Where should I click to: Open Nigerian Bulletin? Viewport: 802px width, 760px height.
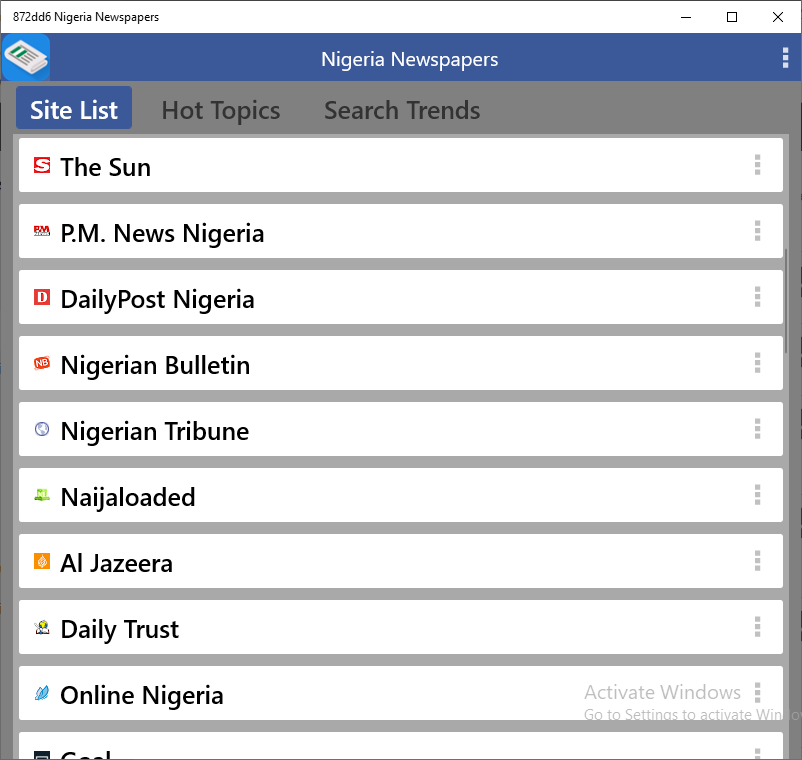[155, 365]
